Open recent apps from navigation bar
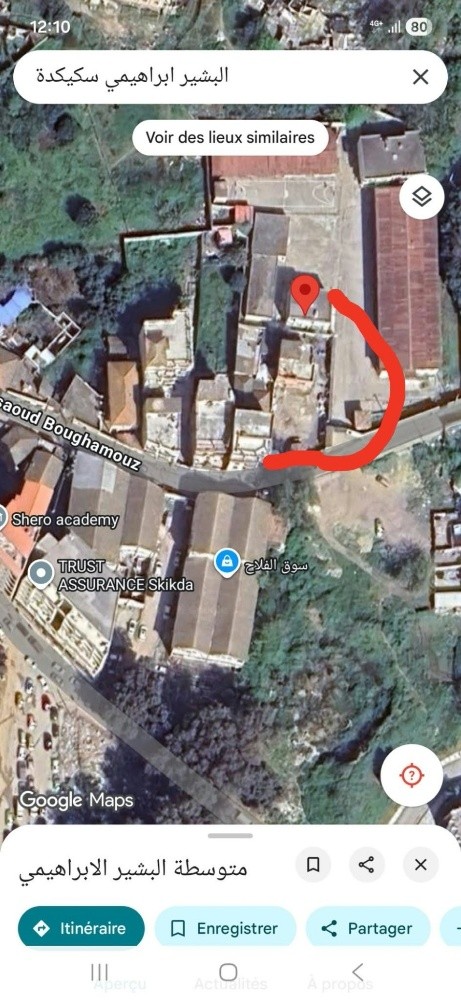Screen dimensions: 461x1000 (x=99, y=972)
